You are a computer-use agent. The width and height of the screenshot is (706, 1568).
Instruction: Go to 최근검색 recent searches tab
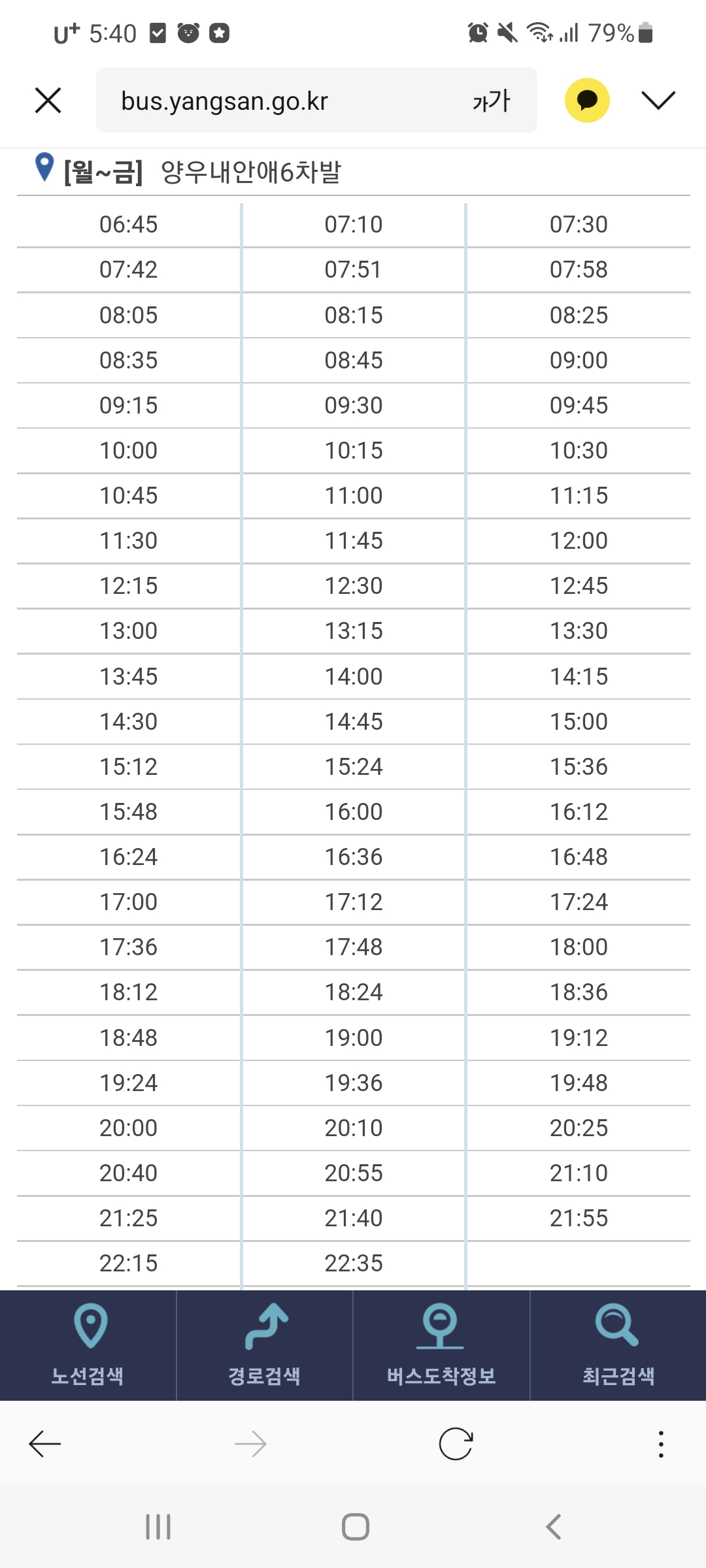coord(618,1345)
